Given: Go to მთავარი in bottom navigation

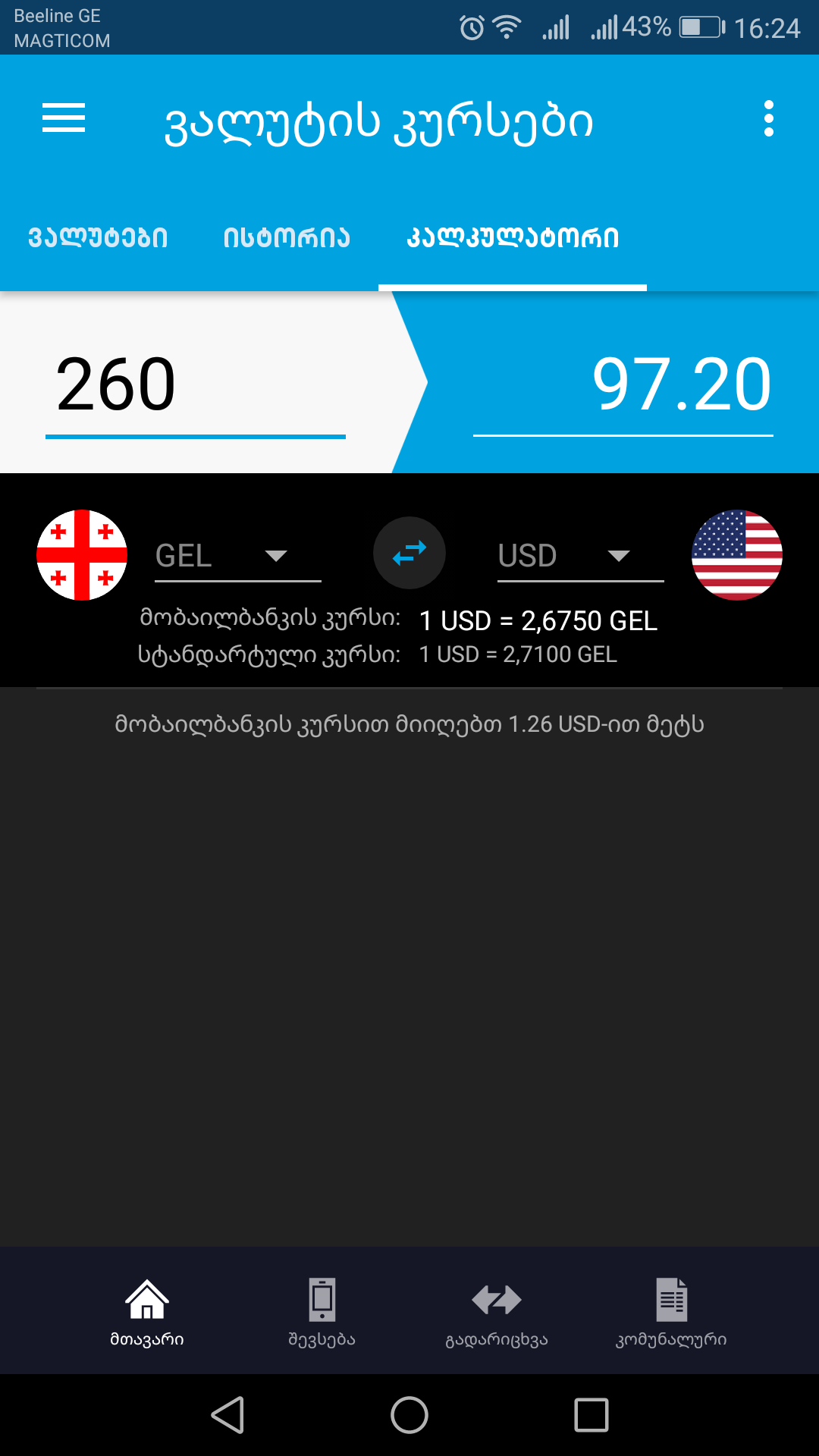Looking at the screenshot, I should point(147,1311).
